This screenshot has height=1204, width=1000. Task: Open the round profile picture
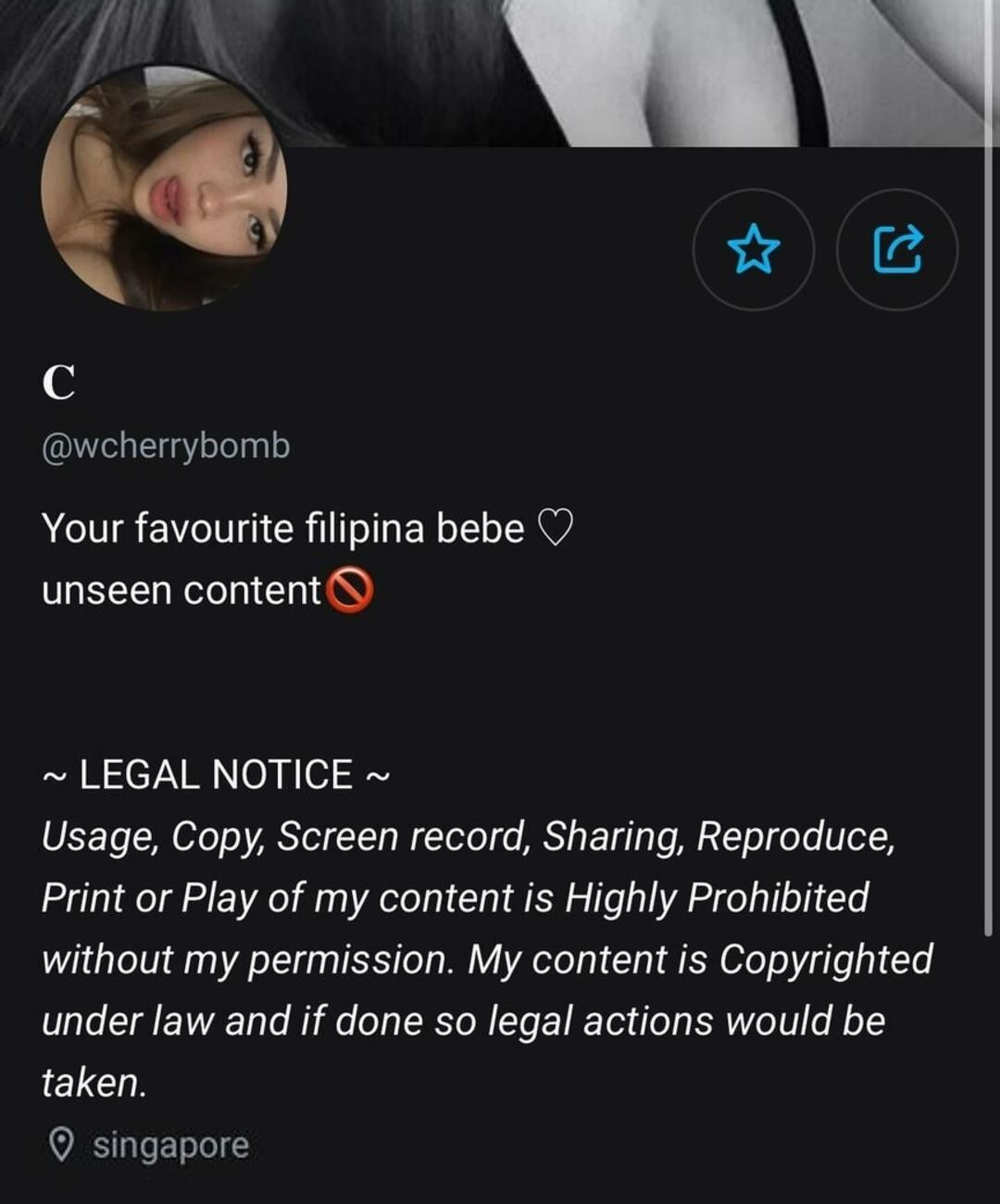[x=164, y=188]
